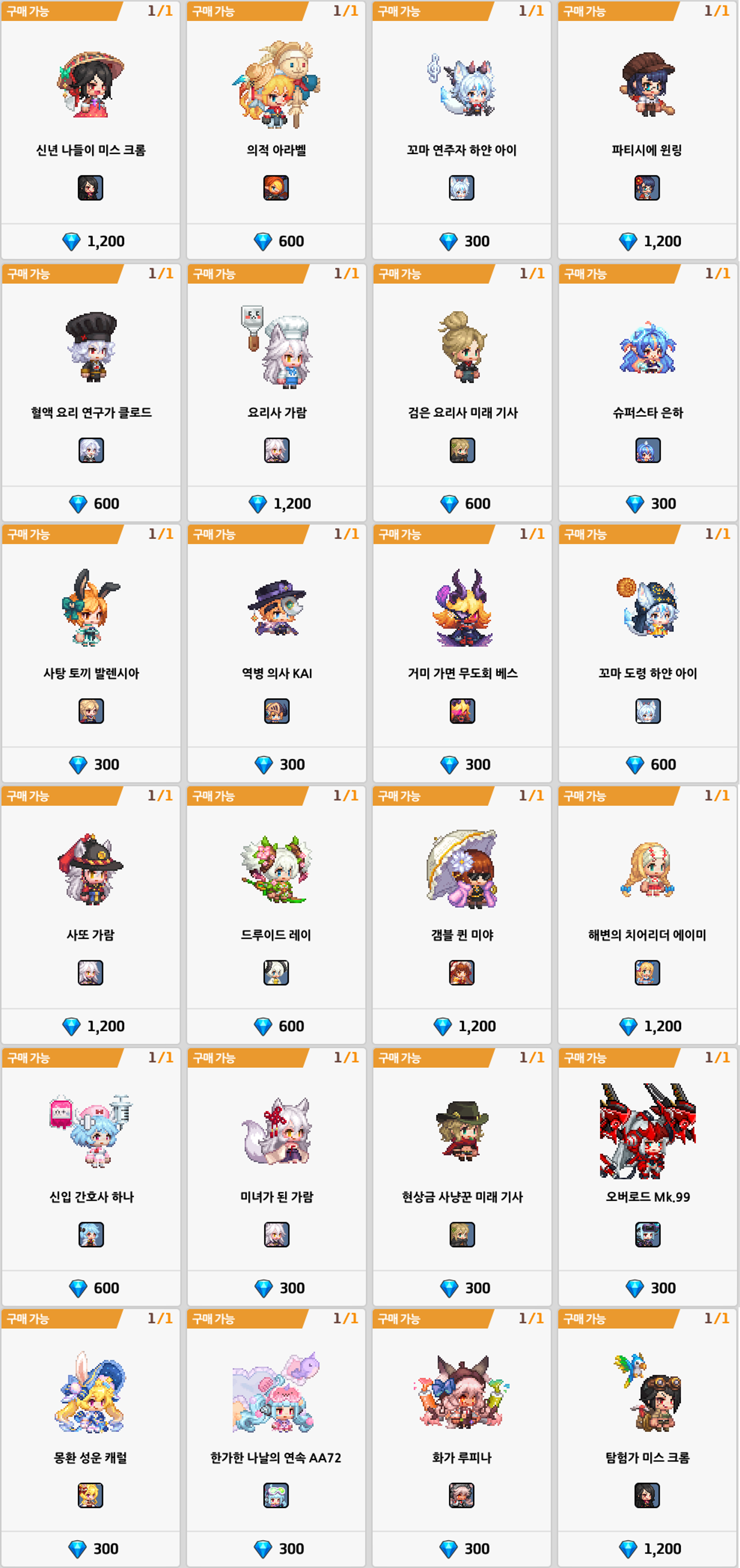Image resolution: width=740 pixels, height=1568 pixels.
Task: Open the 혈액 요리 연구가 클로드 card
Action: [91, 392]
